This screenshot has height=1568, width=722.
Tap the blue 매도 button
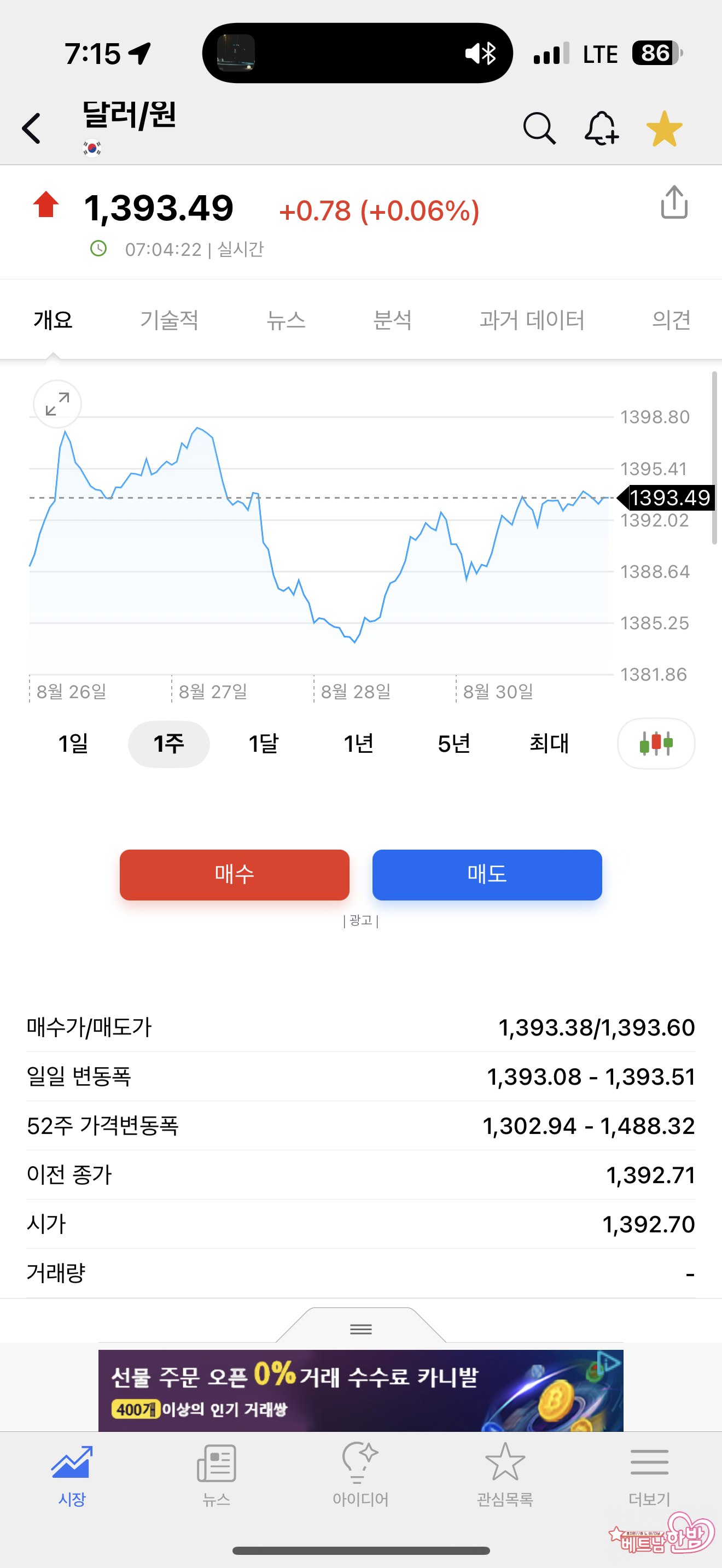click(x=487, y=874)
